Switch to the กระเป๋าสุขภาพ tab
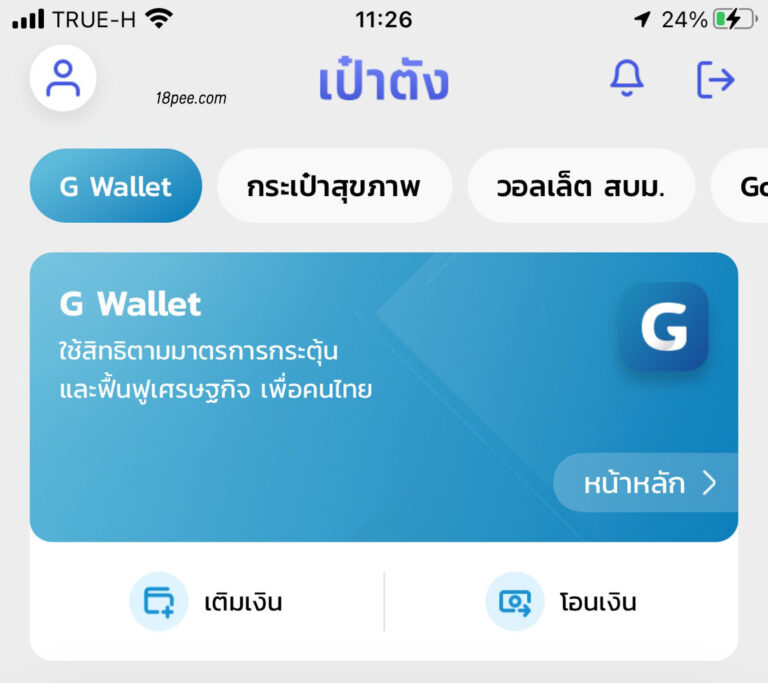 point(334,186)
